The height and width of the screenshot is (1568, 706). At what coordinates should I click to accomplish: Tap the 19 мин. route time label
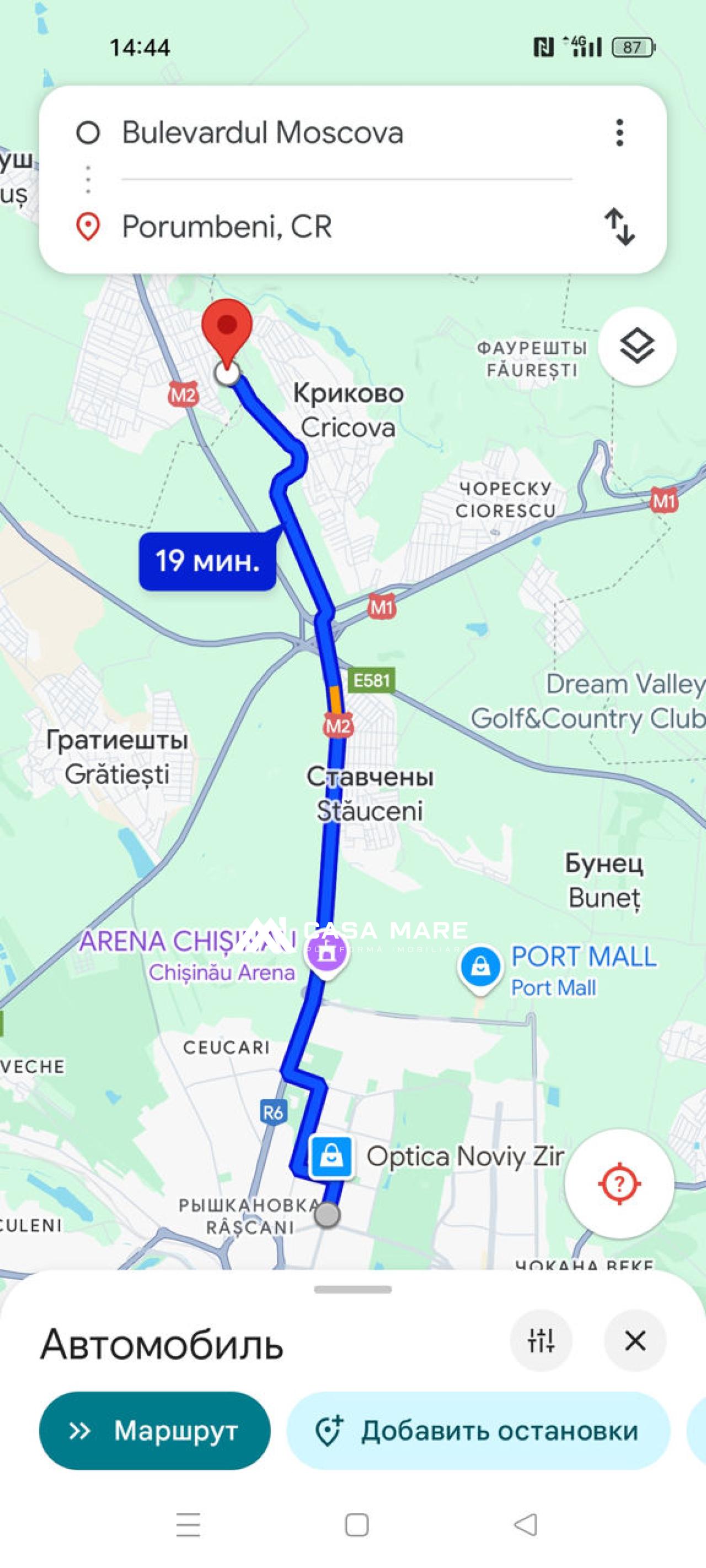pos(207,561)
